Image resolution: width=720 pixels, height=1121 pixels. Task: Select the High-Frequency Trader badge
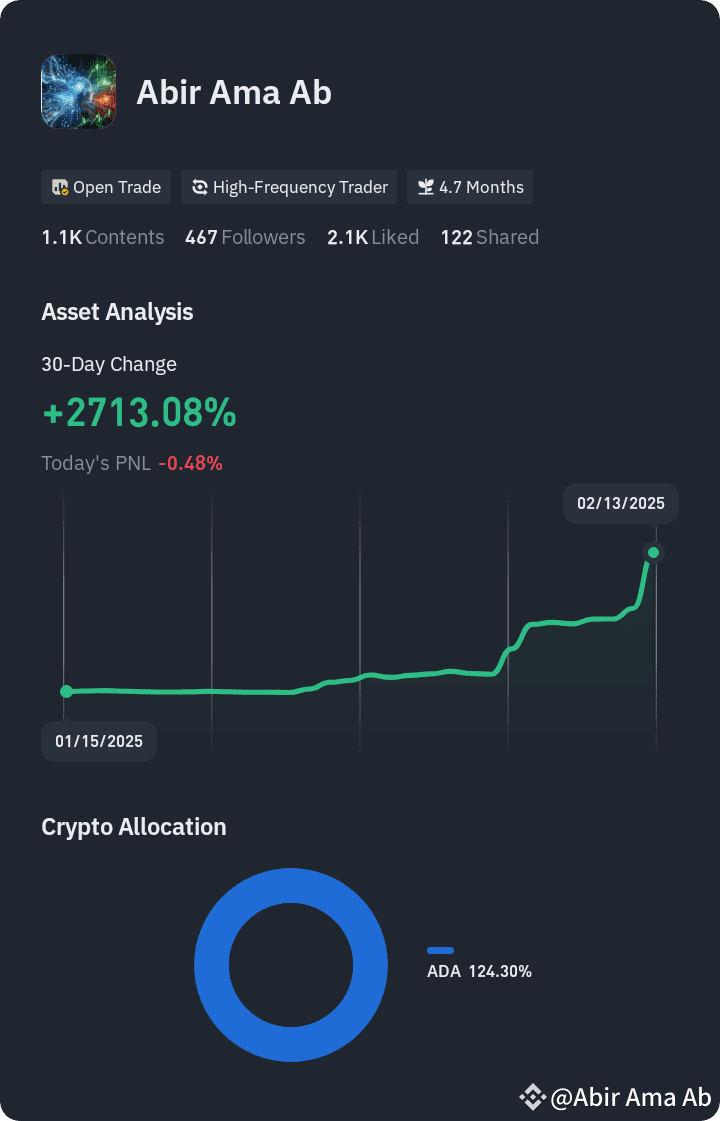(x=288, y=187)
